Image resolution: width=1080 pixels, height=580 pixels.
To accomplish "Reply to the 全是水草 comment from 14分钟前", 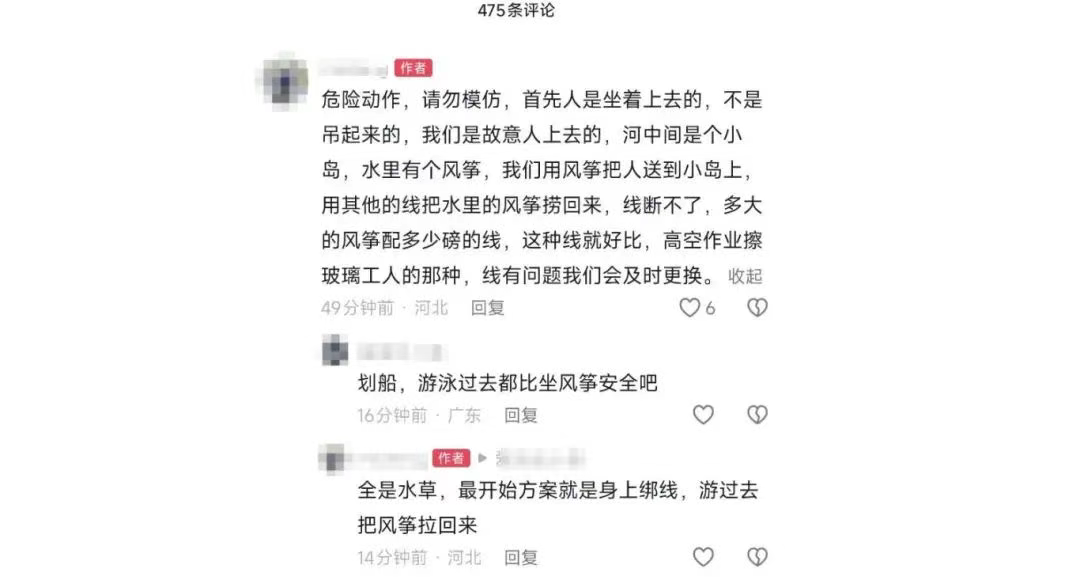I will point(521,557).
